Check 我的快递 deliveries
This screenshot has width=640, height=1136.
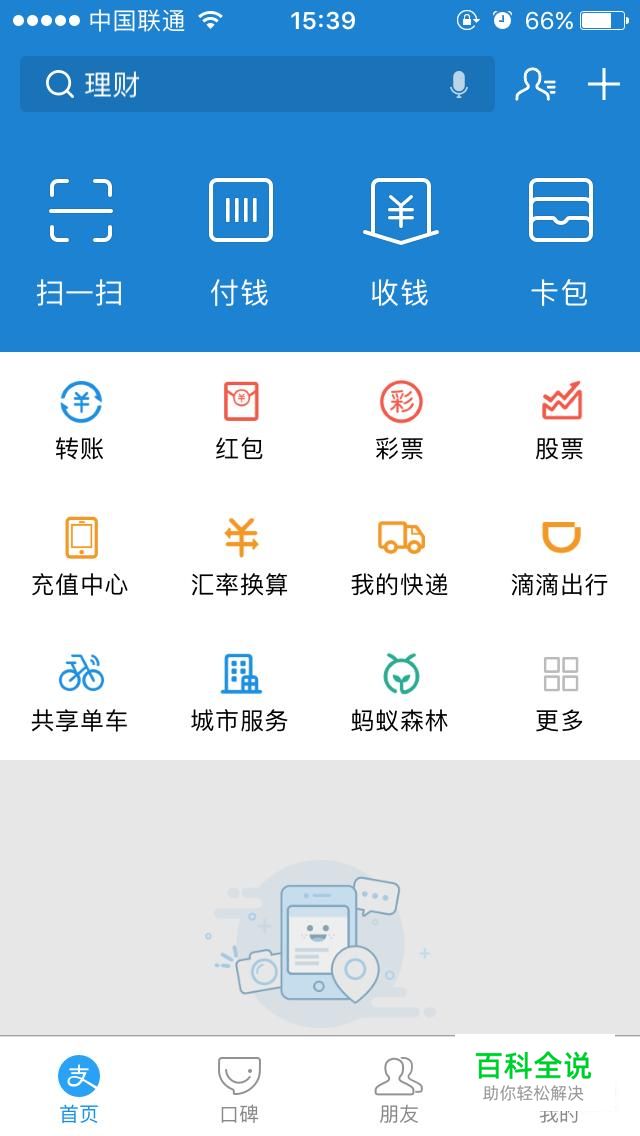[x=400, y=556]
